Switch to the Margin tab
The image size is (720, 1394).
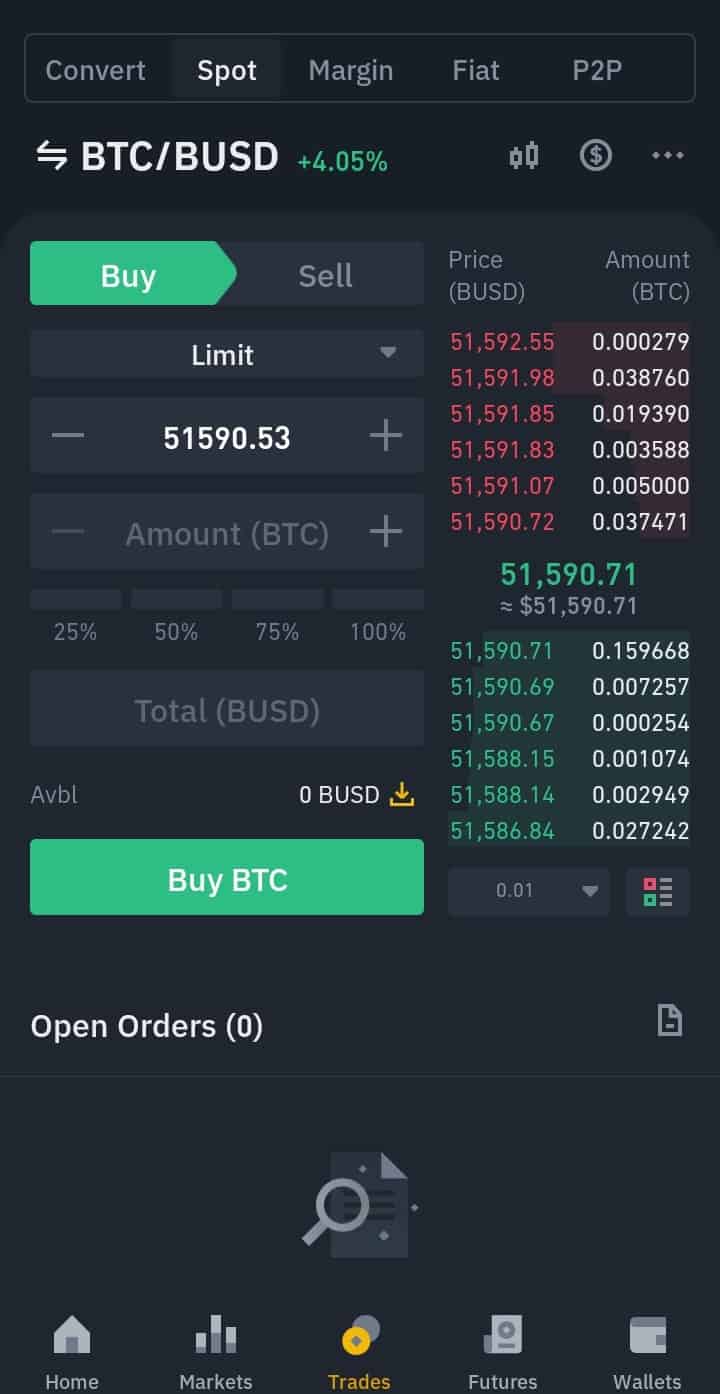350,70
